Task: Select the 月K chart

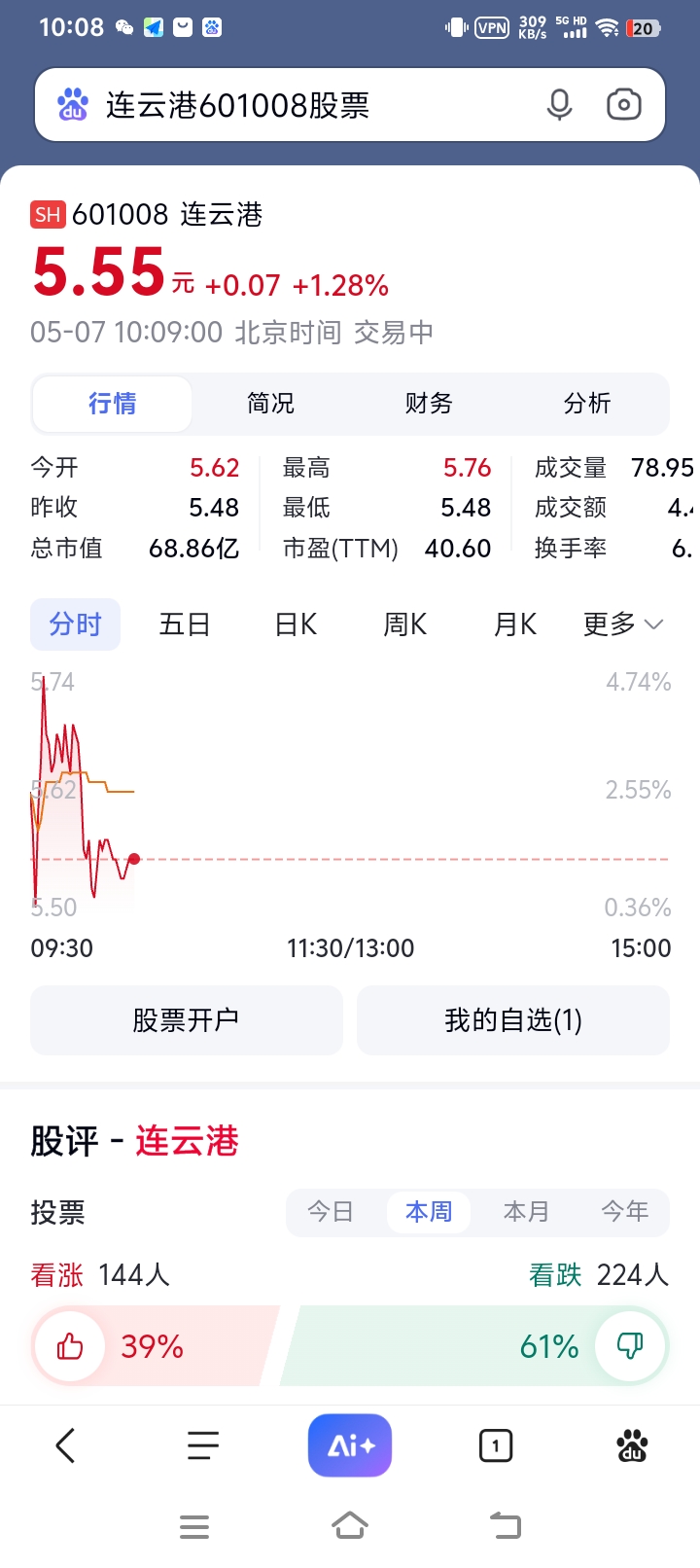Action: pyautogui.click(x=515, y=624)
